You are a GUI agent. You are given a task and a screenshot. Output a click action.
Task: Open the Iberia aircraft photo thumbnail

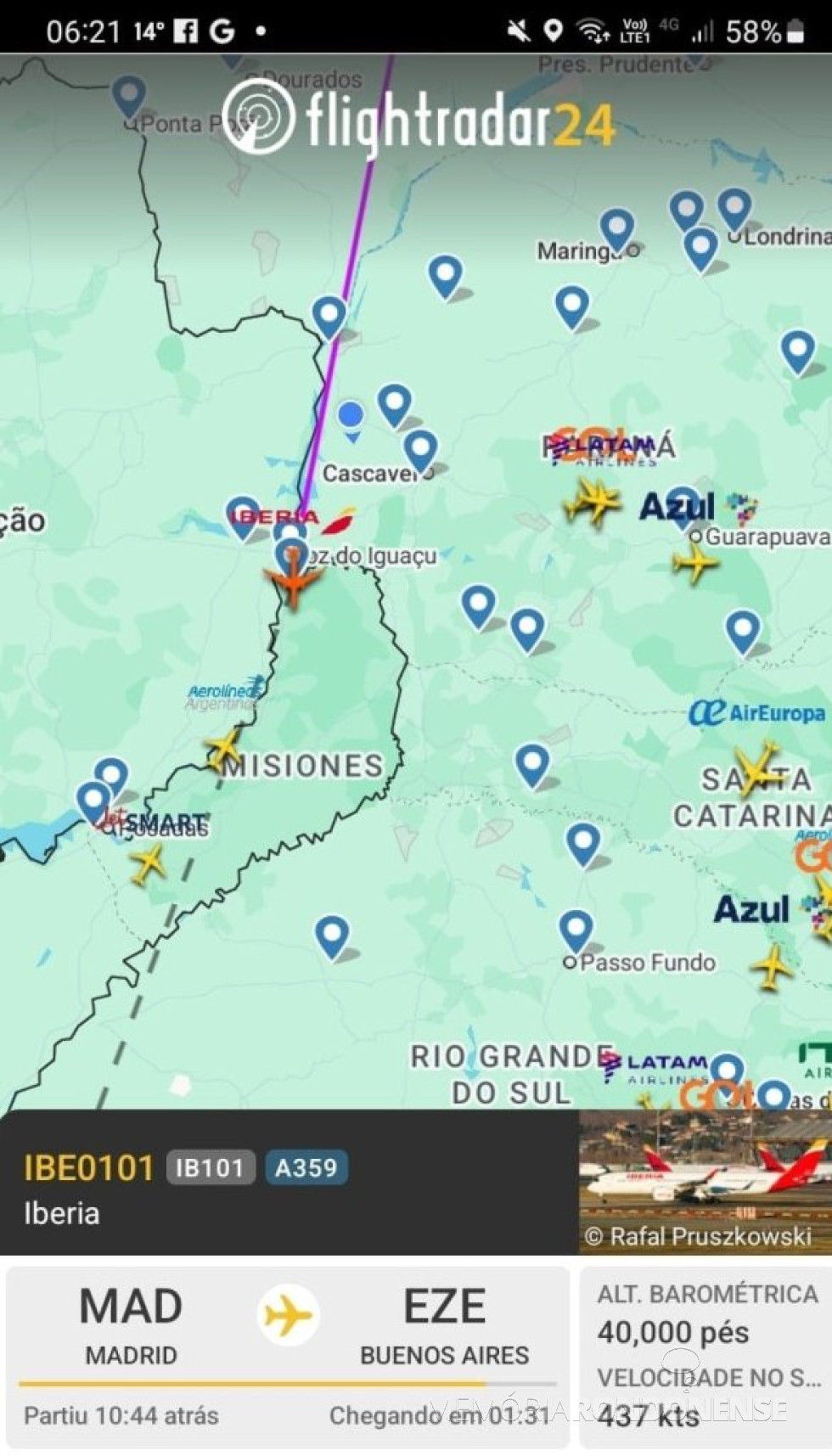[x=705, y=1182]
